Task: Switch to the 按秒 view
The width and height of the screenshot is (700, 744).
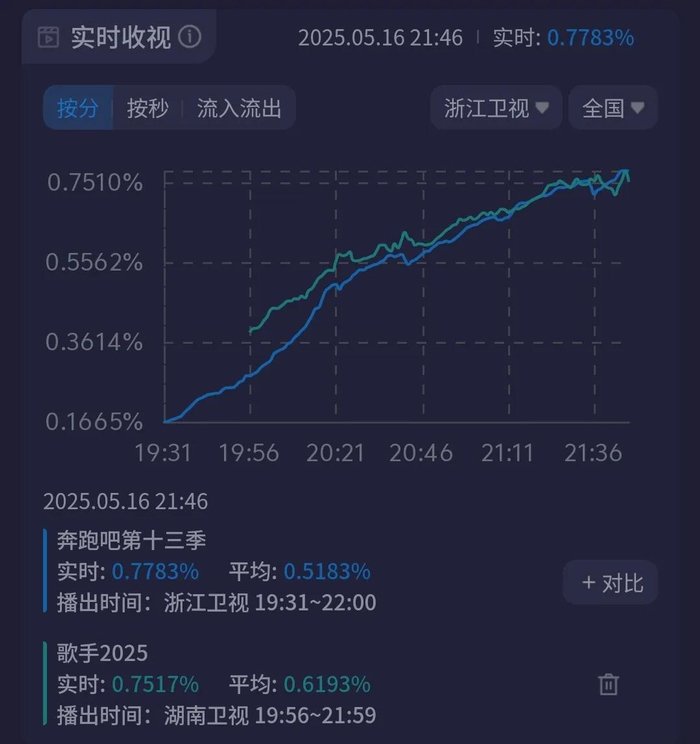Action: [147, 108]
